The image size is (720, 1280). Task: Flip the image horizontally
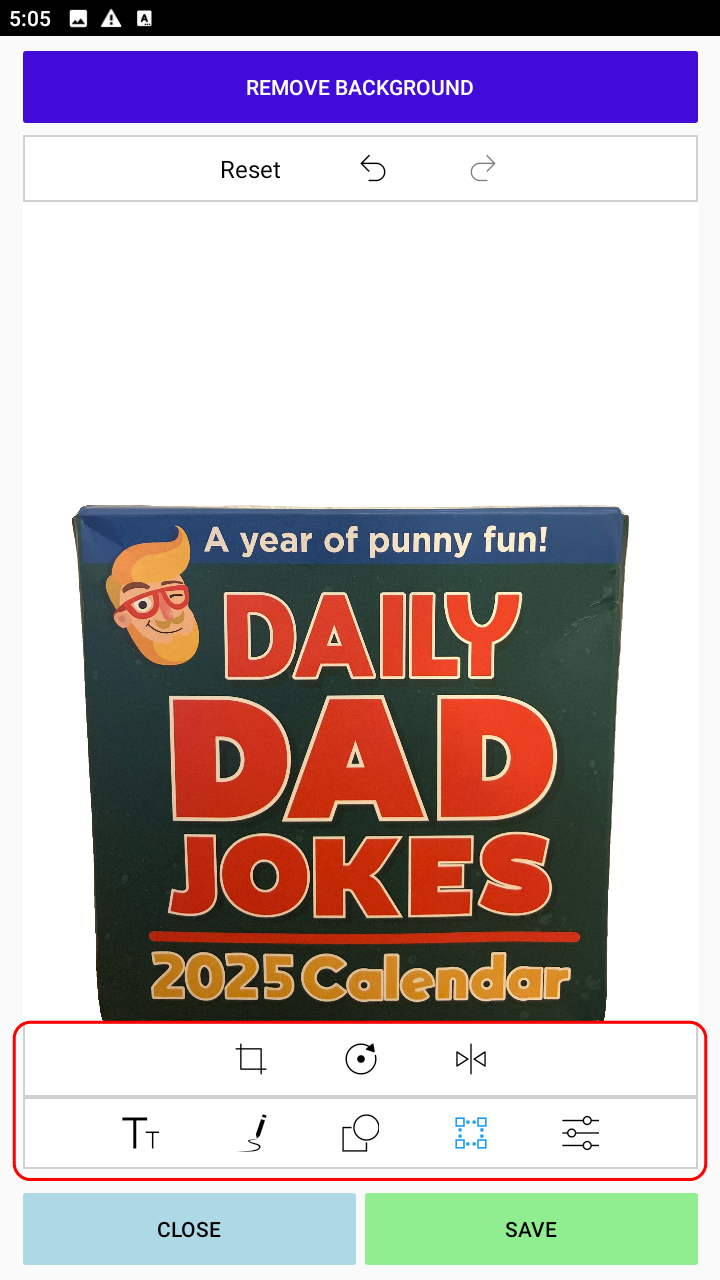click(x=470, y=1059)
